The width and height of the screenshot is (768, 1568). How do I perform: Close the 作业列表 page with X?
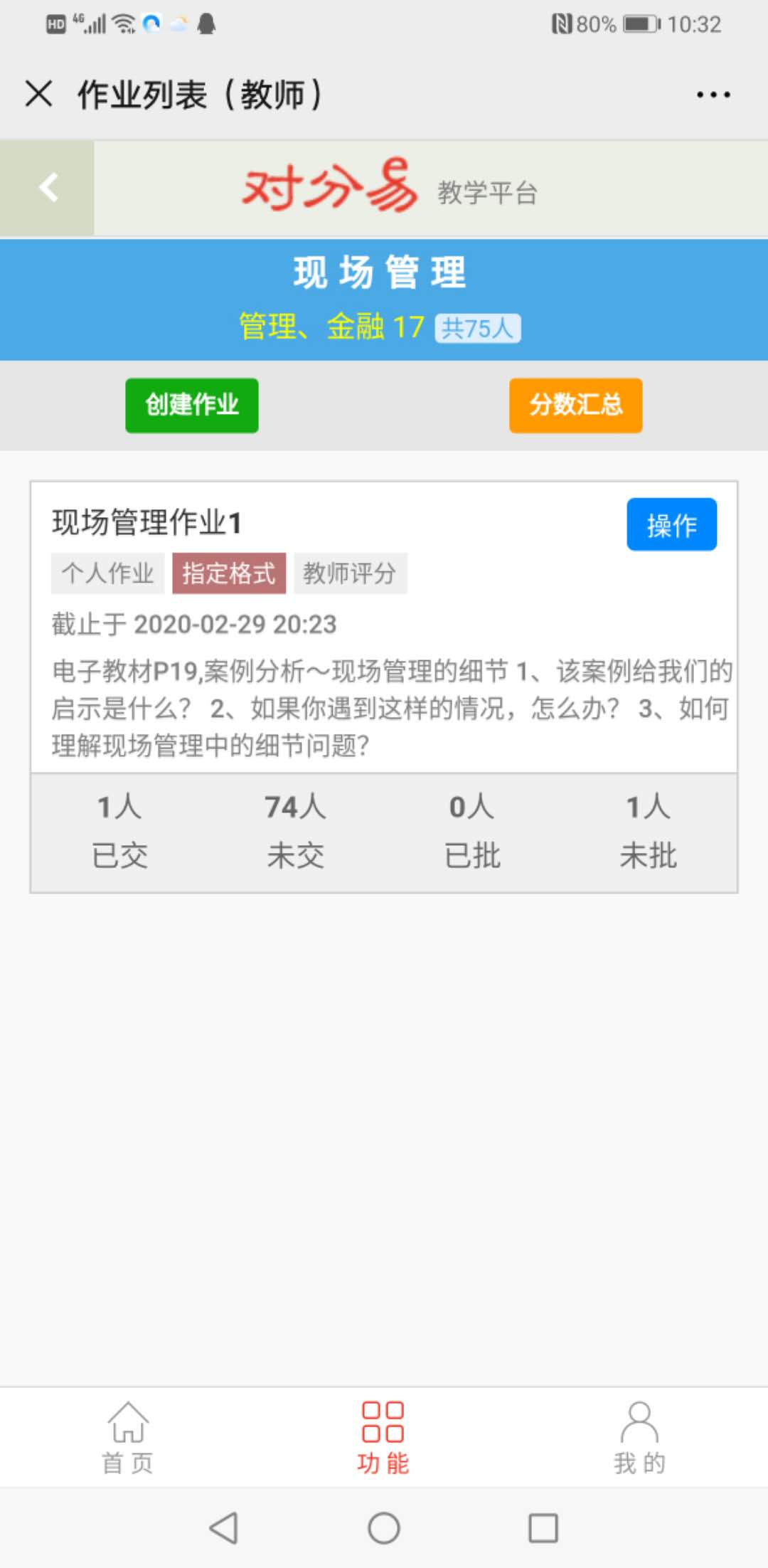[x=38, y=94]
